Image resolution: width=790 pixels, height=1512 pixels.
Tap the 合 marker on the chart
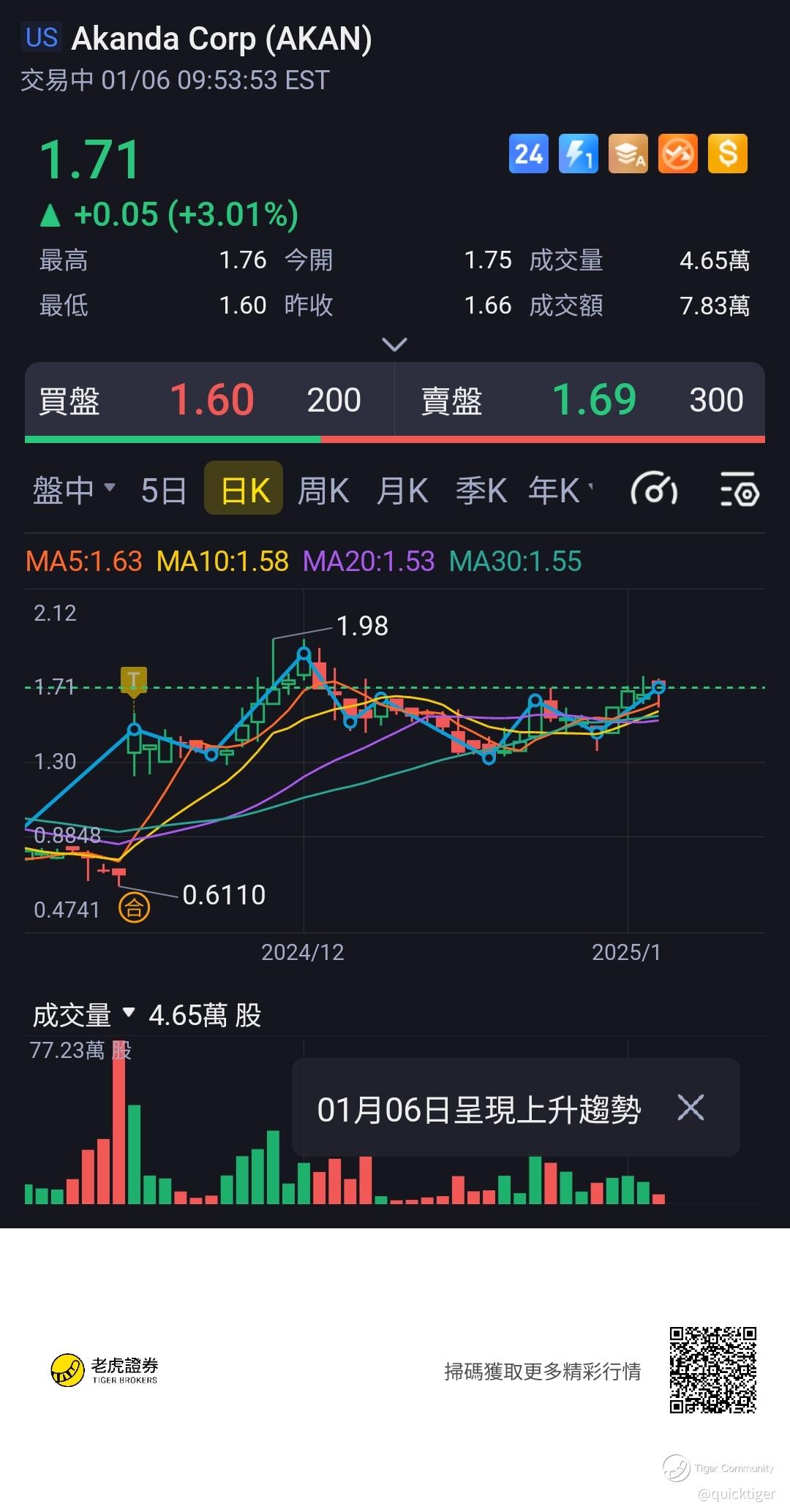(x=134, y=908)
